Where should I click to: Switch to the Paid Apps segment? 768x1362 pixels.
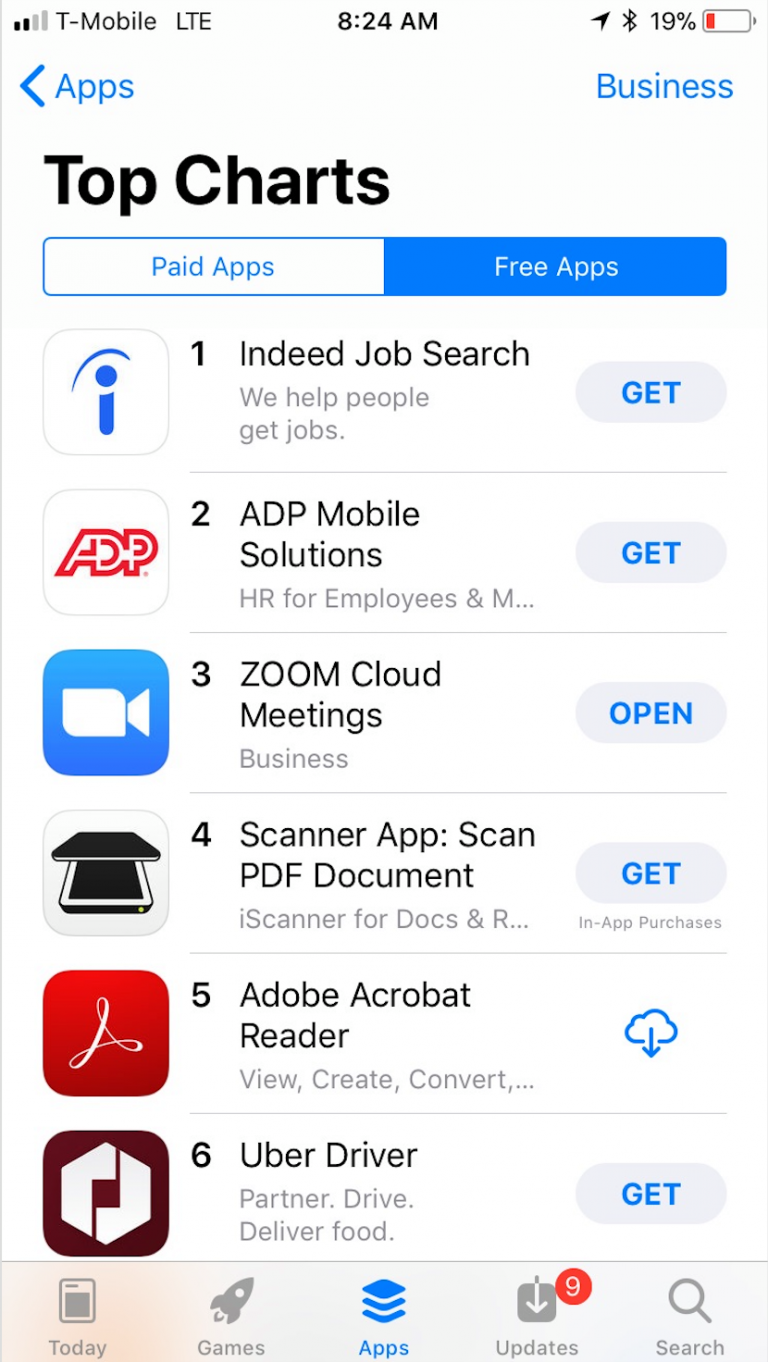pyautogui.click(x=212, y=266)
